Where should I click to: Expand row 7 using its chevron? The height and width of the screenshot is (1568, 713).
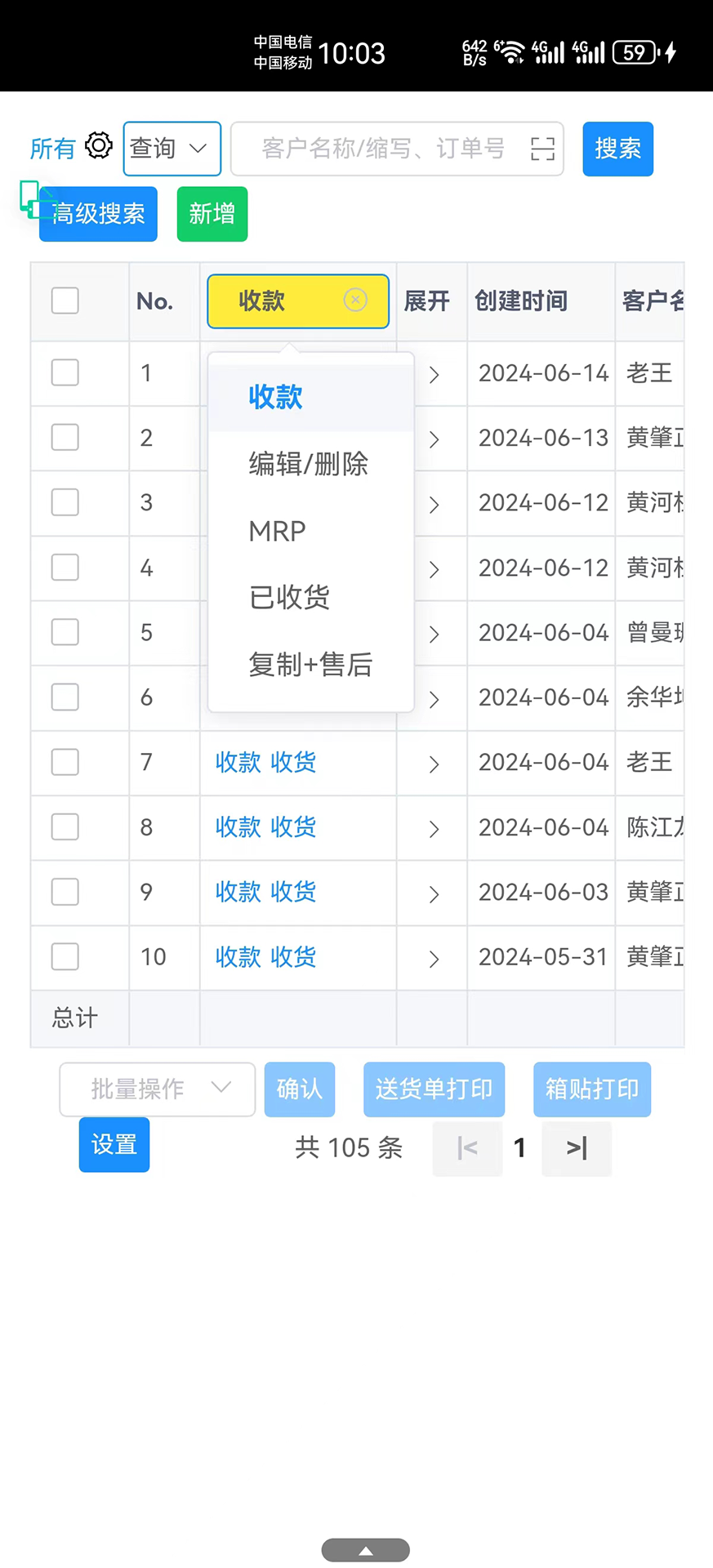(x=433, y=763)
